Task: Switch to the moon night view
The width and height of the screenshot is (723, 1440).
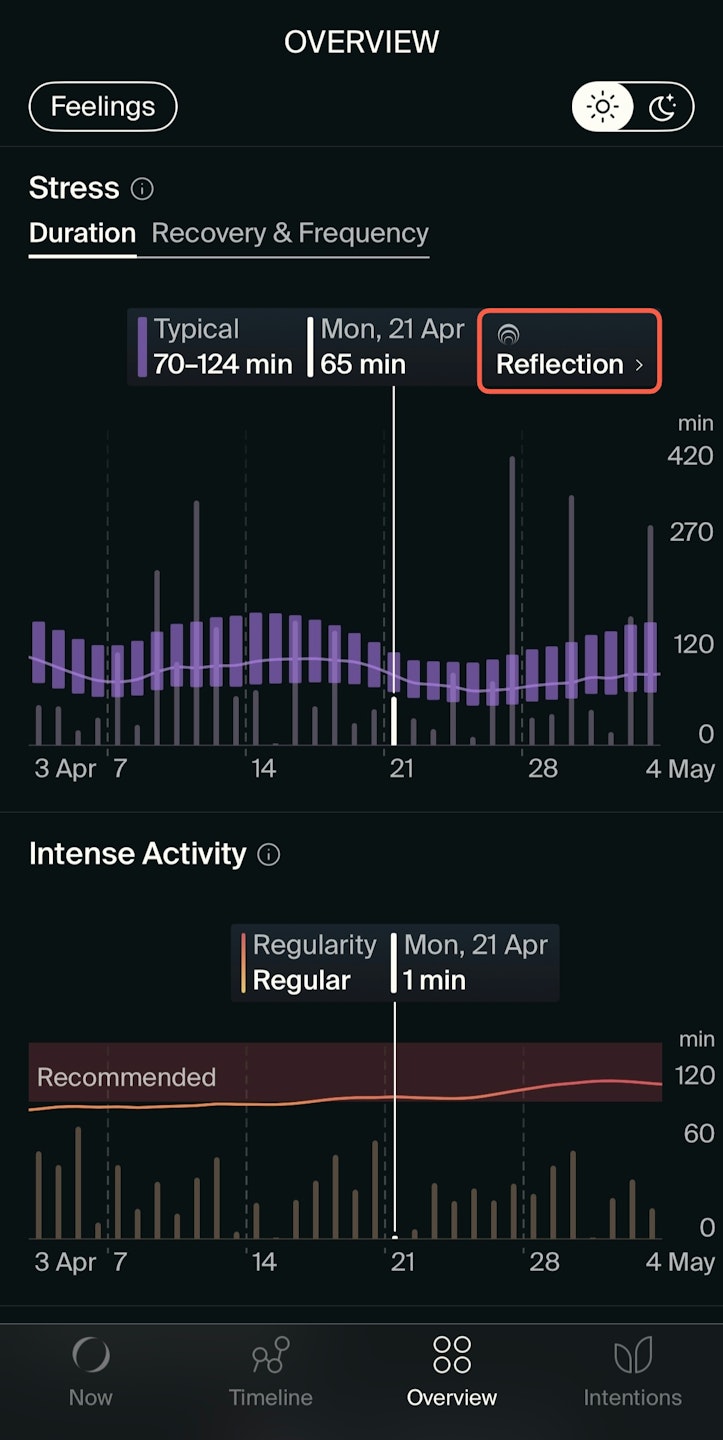Action: (663, 107)
